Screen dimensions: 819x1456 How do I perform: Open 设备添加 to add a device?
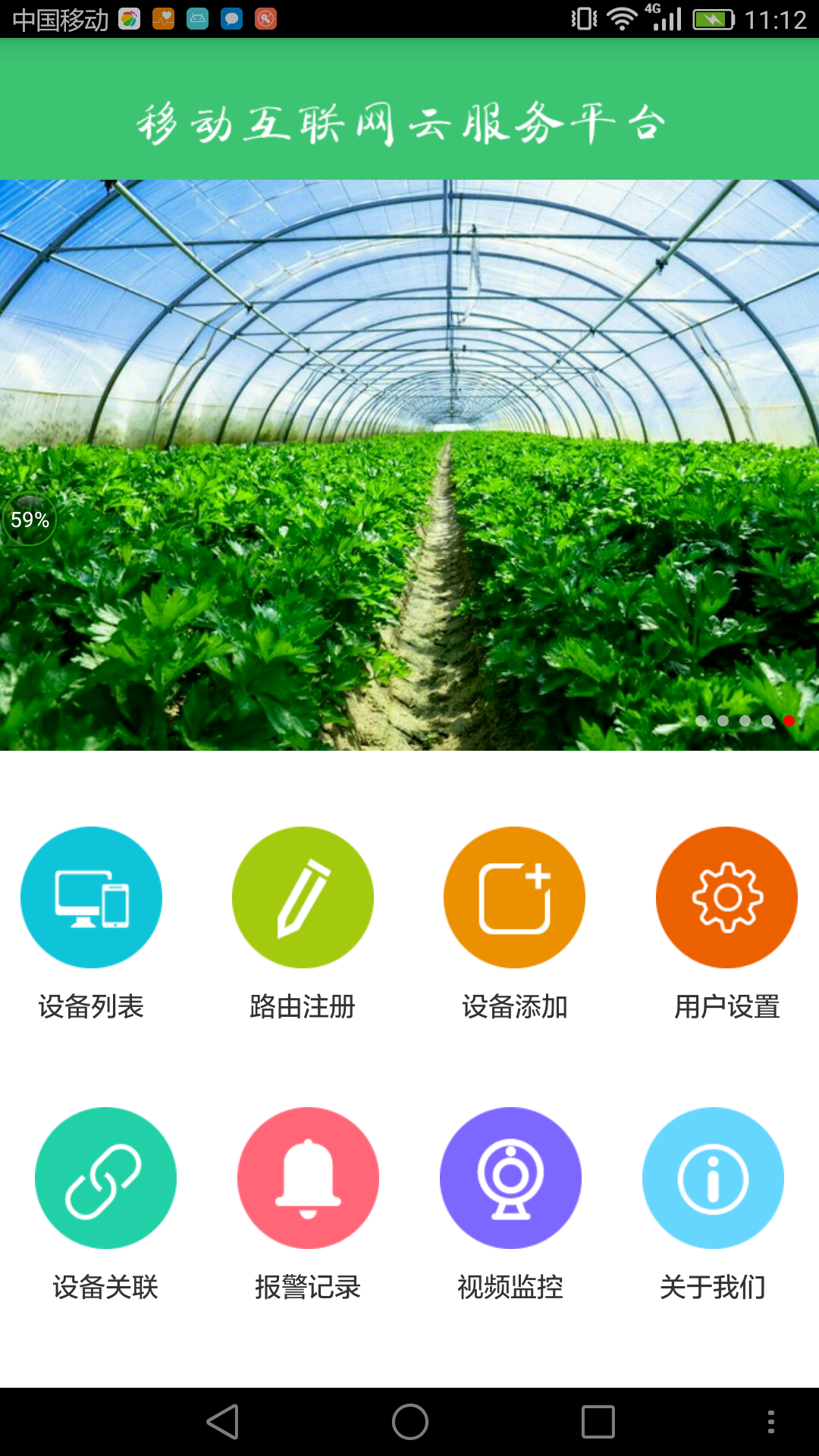[x=514, y=898]
